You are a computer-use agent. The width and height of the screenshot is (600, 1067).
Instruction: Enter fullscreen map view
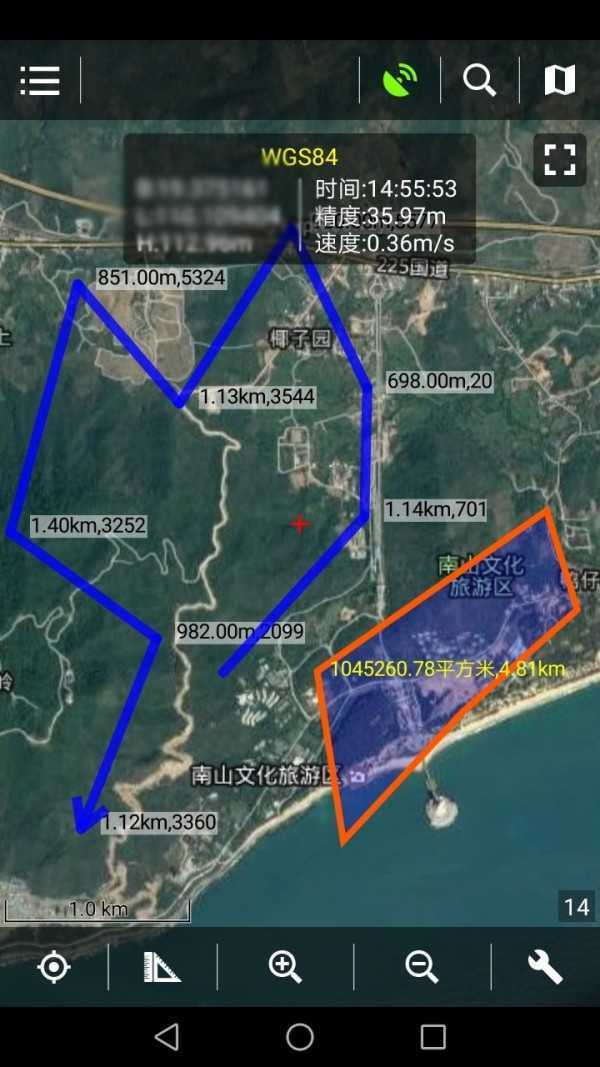(560, 160)
